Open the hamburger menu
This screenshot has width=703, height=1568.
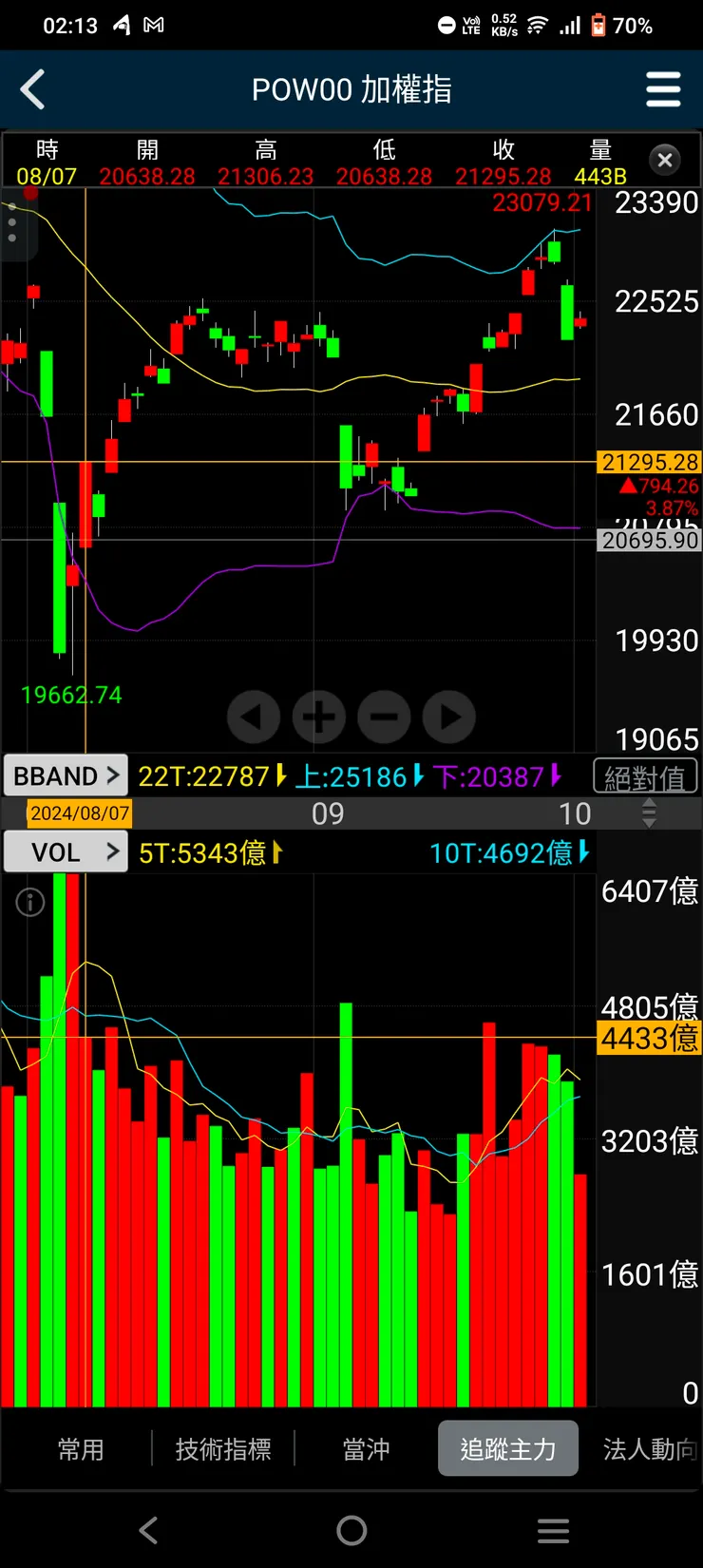[663, 90]
